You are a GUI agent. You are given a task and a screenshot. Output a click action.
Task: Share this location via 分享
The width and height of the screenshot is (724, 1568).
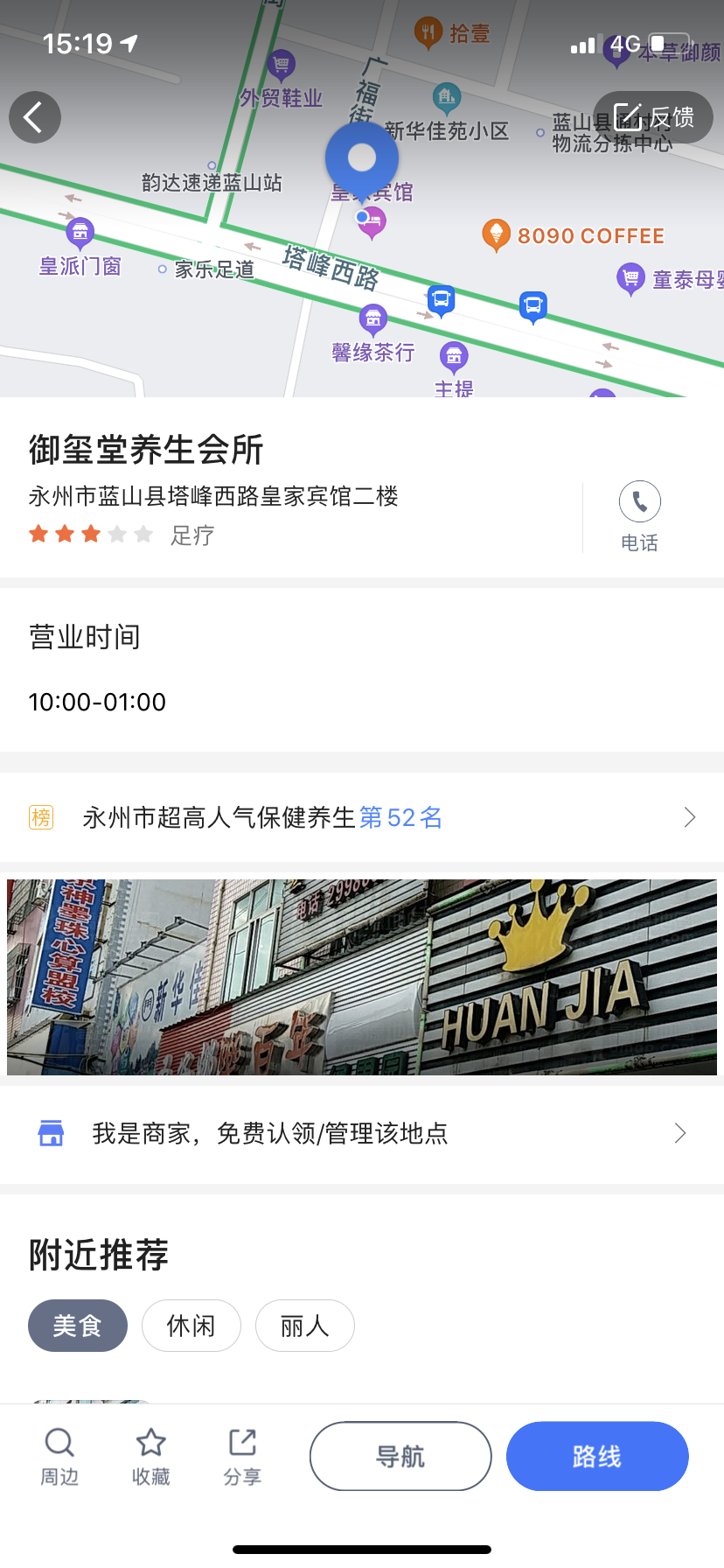coord(242,1457)
